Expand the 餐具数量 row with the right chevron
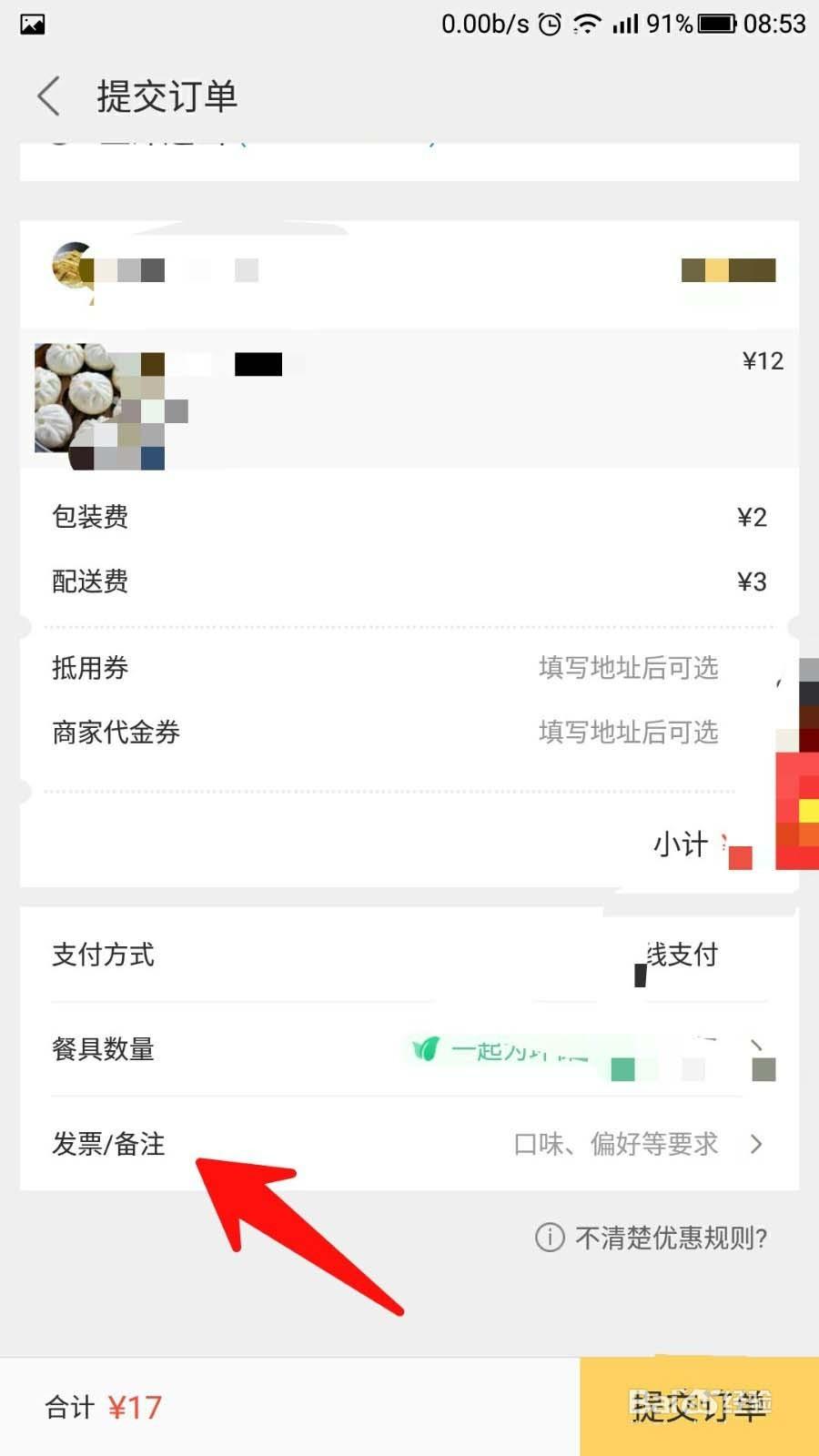Viewport: 819px width, 1456px height. coord(758,1049)
